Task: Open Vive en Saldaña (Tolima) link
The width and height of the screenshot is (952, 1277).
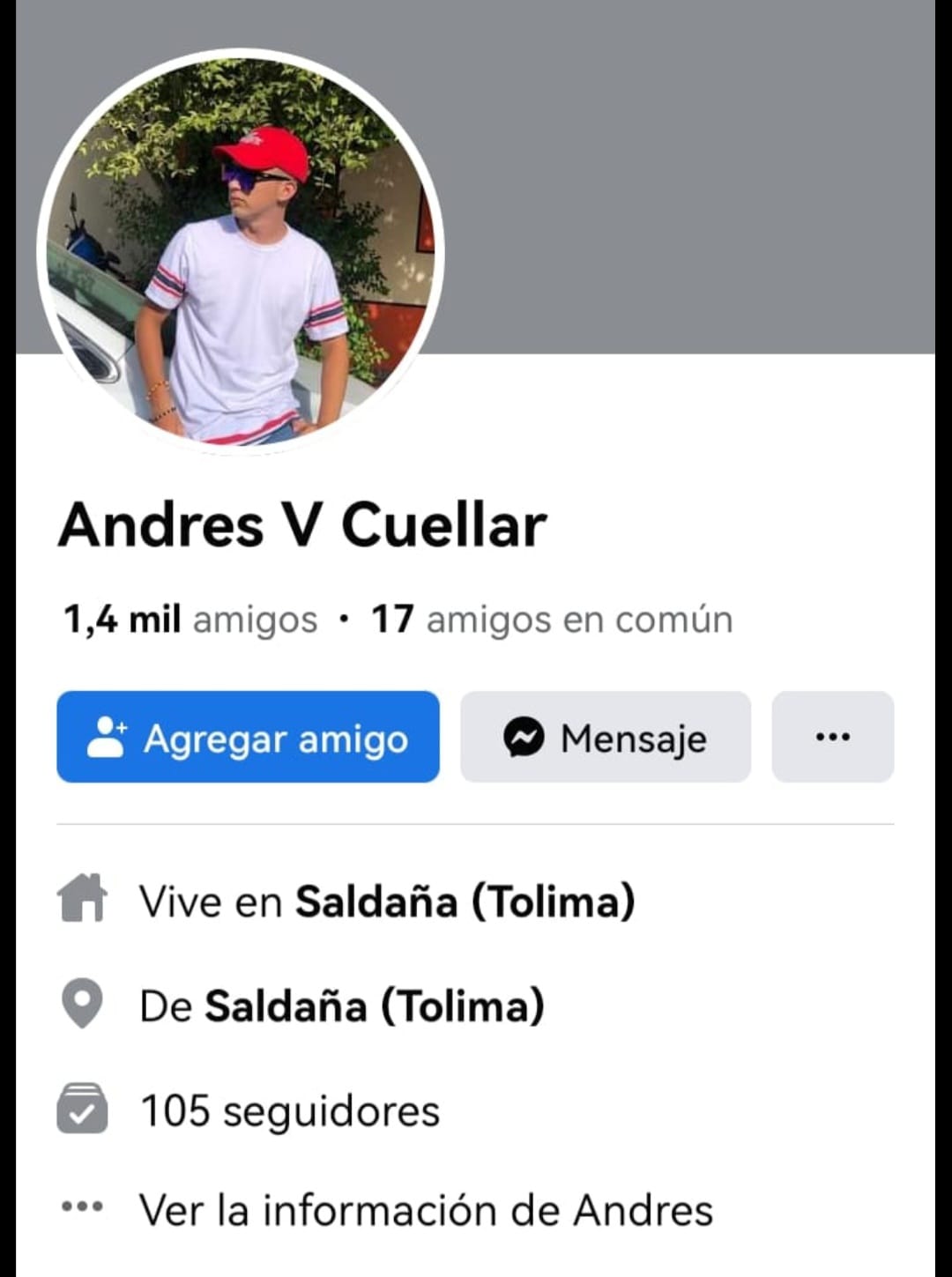Action: (x=464, y=902)
